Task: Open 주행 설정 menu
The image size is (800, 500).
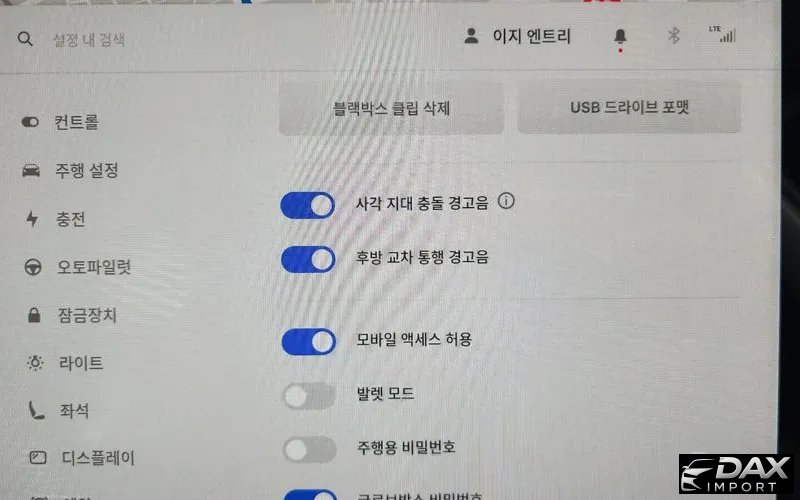Action: [x=86, y=171]
